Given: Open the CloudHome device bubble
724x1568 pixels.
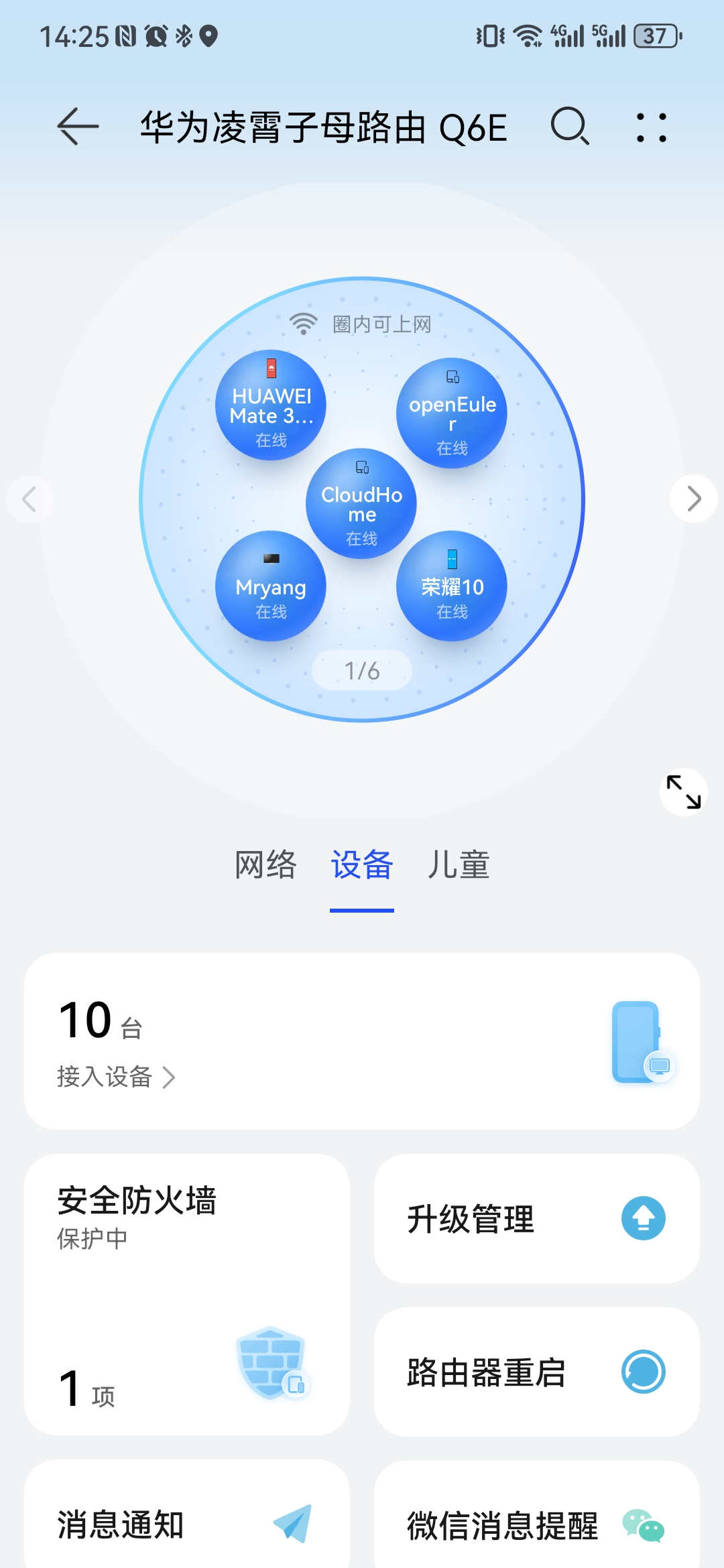Looking at the screenshot, I should pyautogui.click(x=361, y=504).
